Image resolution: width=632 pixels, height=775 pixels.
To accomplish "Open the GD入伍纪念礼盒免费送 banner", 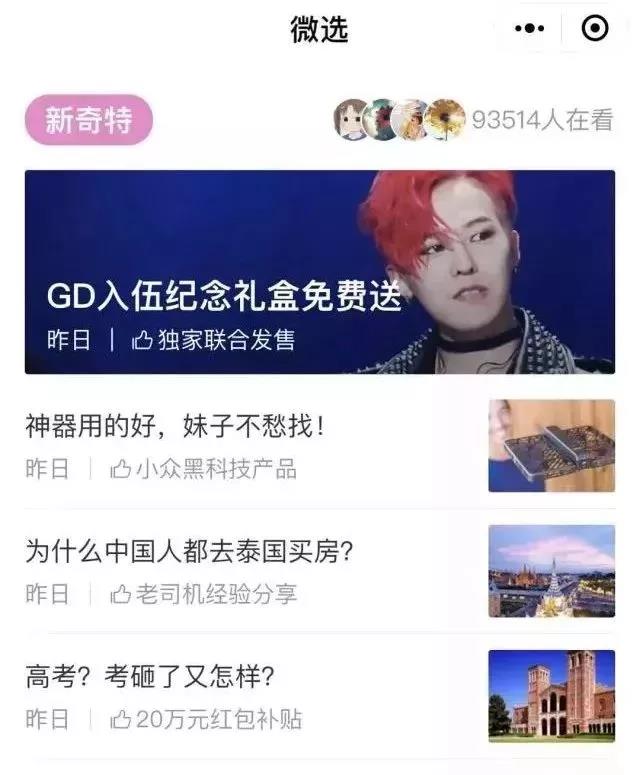I will (x=319, y=272).
